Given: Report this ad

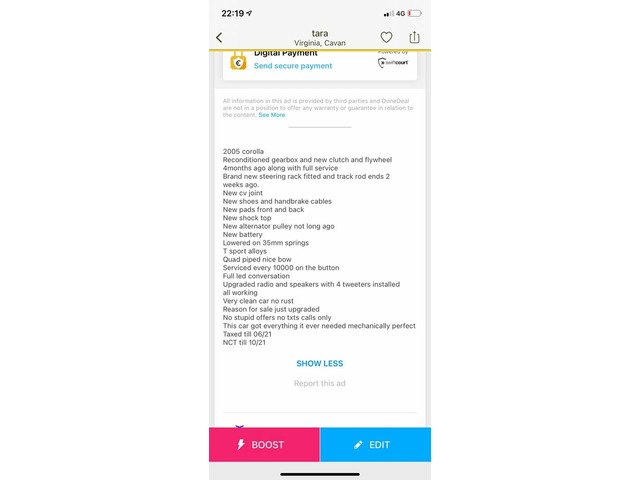Looking at the screenshot, I should 319,384.
